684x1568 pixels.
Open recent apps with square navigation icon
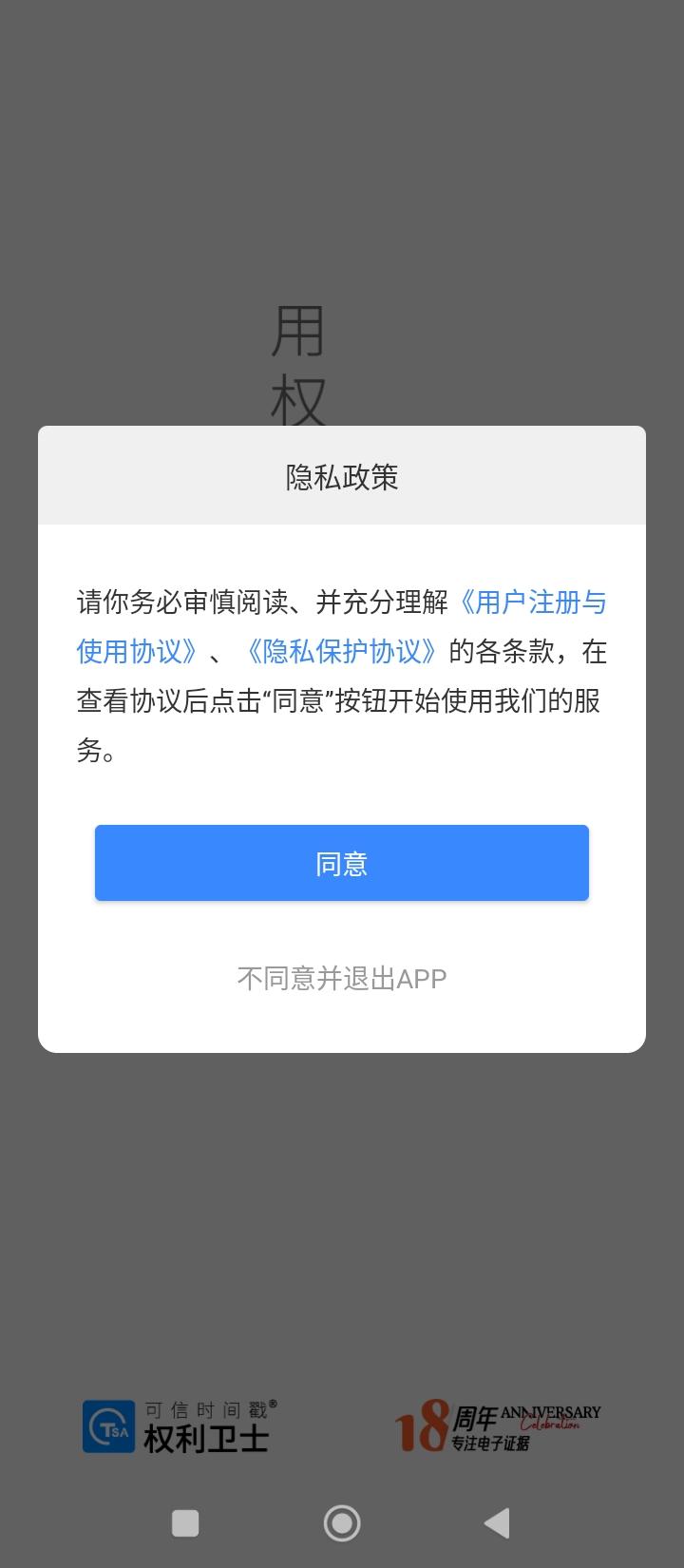coord(186,1522)
